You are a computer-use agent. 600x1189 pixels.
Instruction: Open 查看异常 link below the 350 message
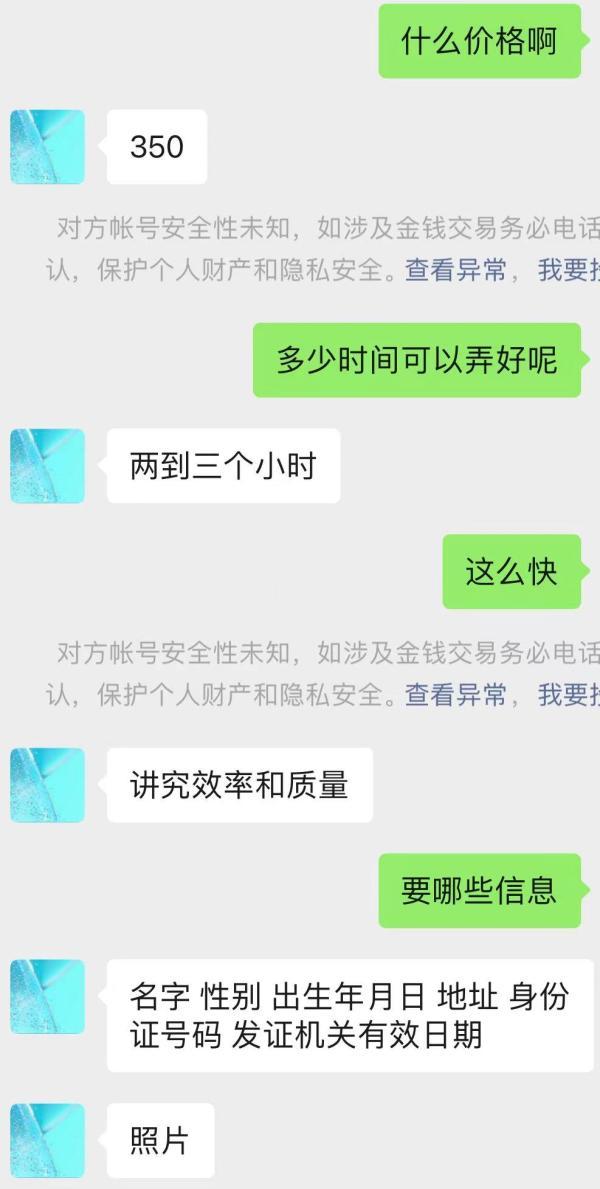(455, 270)
